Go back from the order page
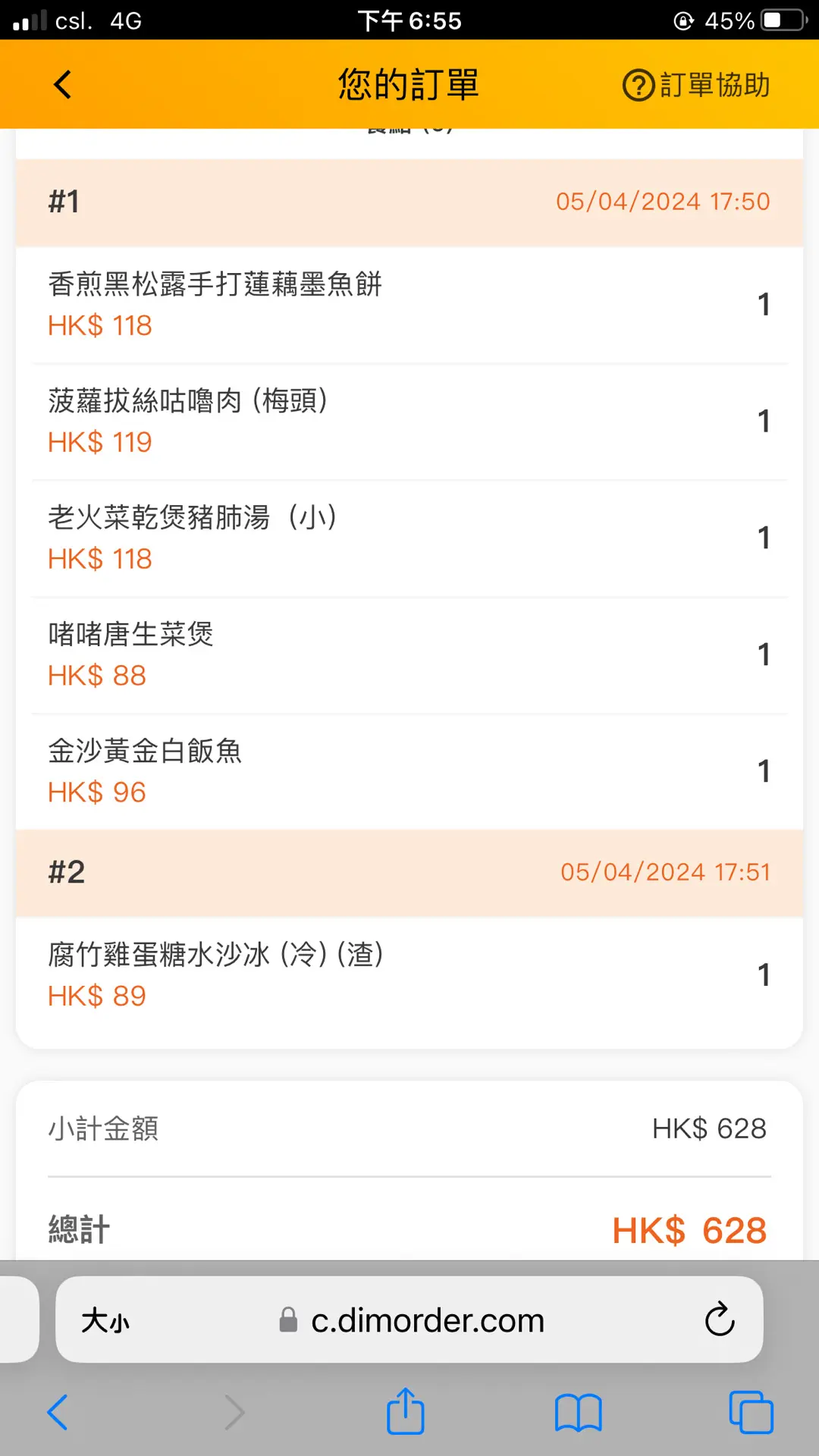This screenshot has width=819, height=1456. 63,84
